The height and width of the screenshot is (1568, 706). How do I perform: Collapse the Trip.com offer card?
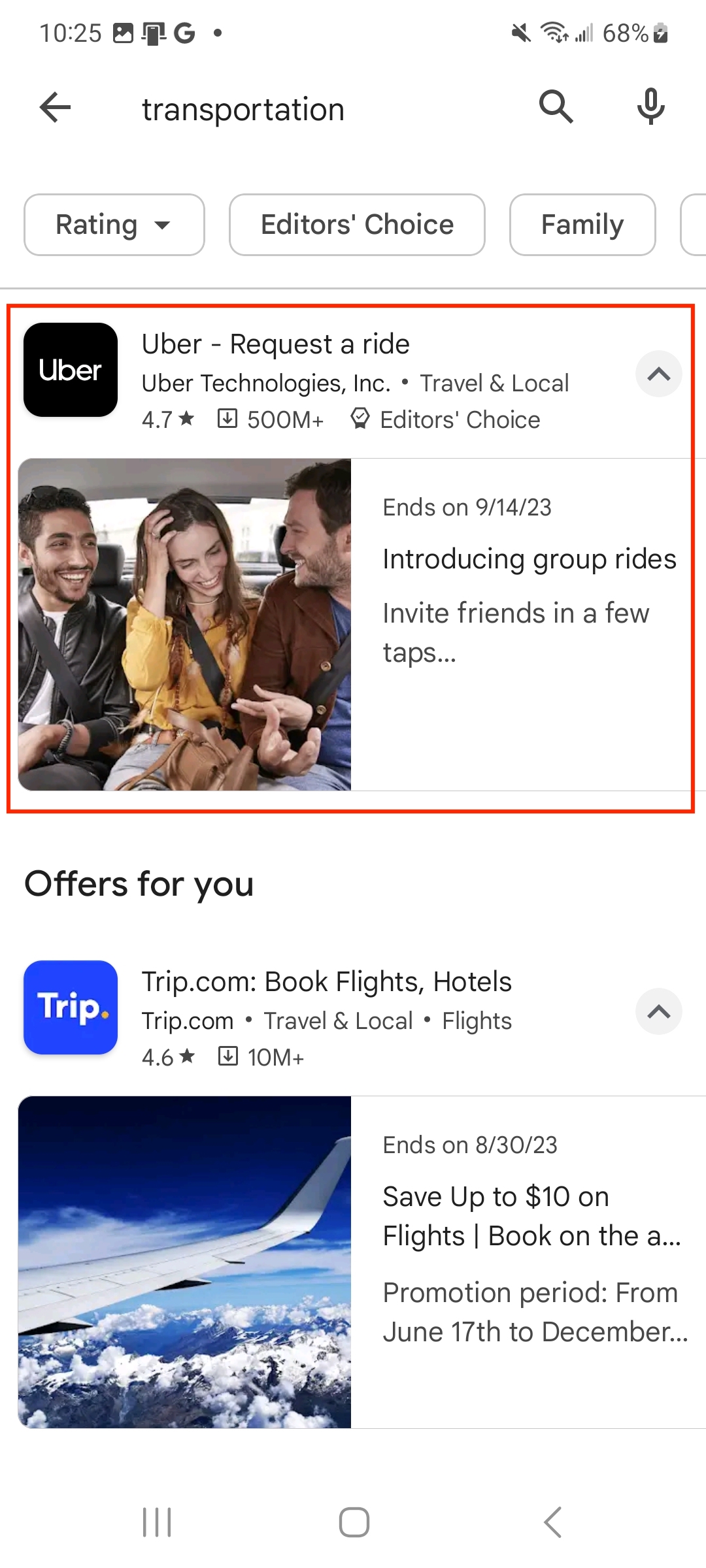[x=658, y=1011]
